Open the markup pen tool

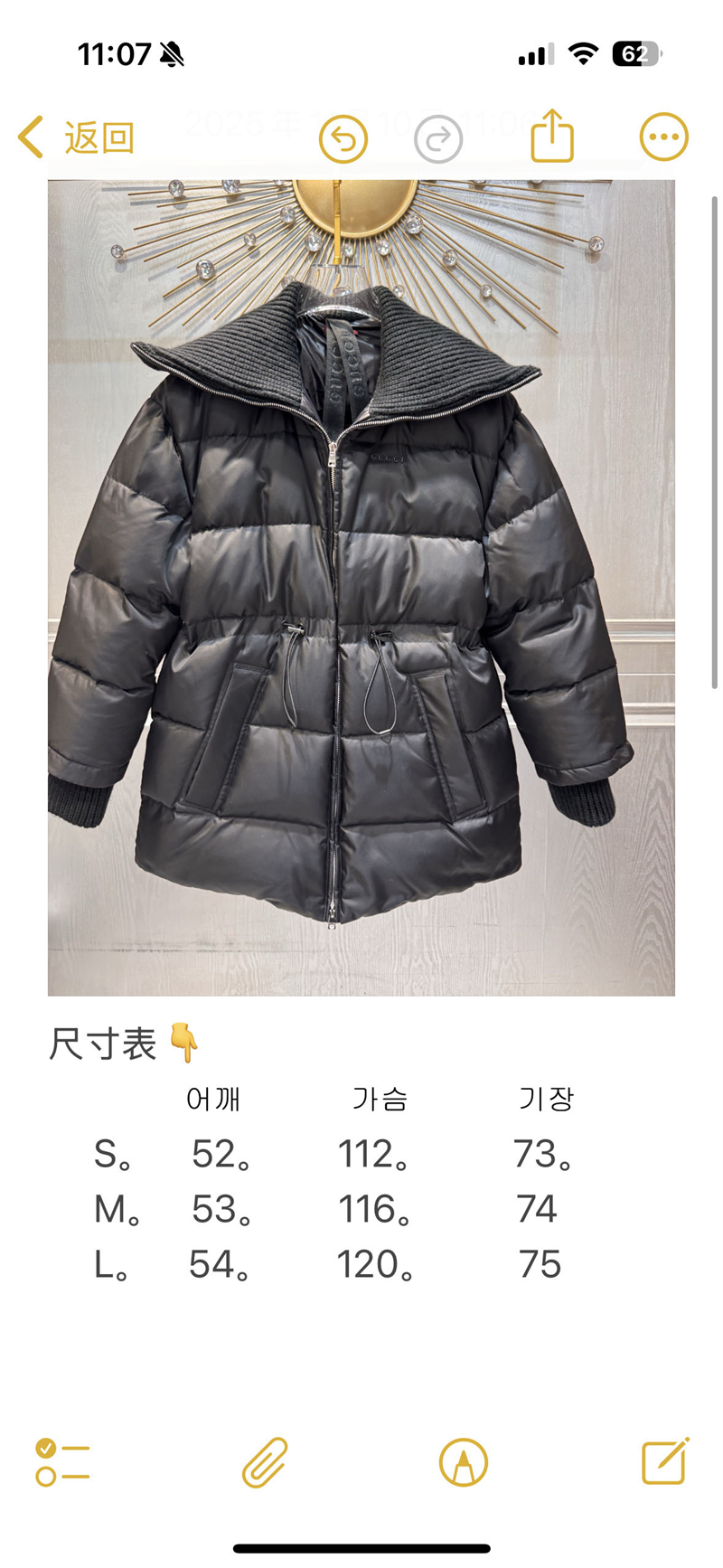[463, 1462]
